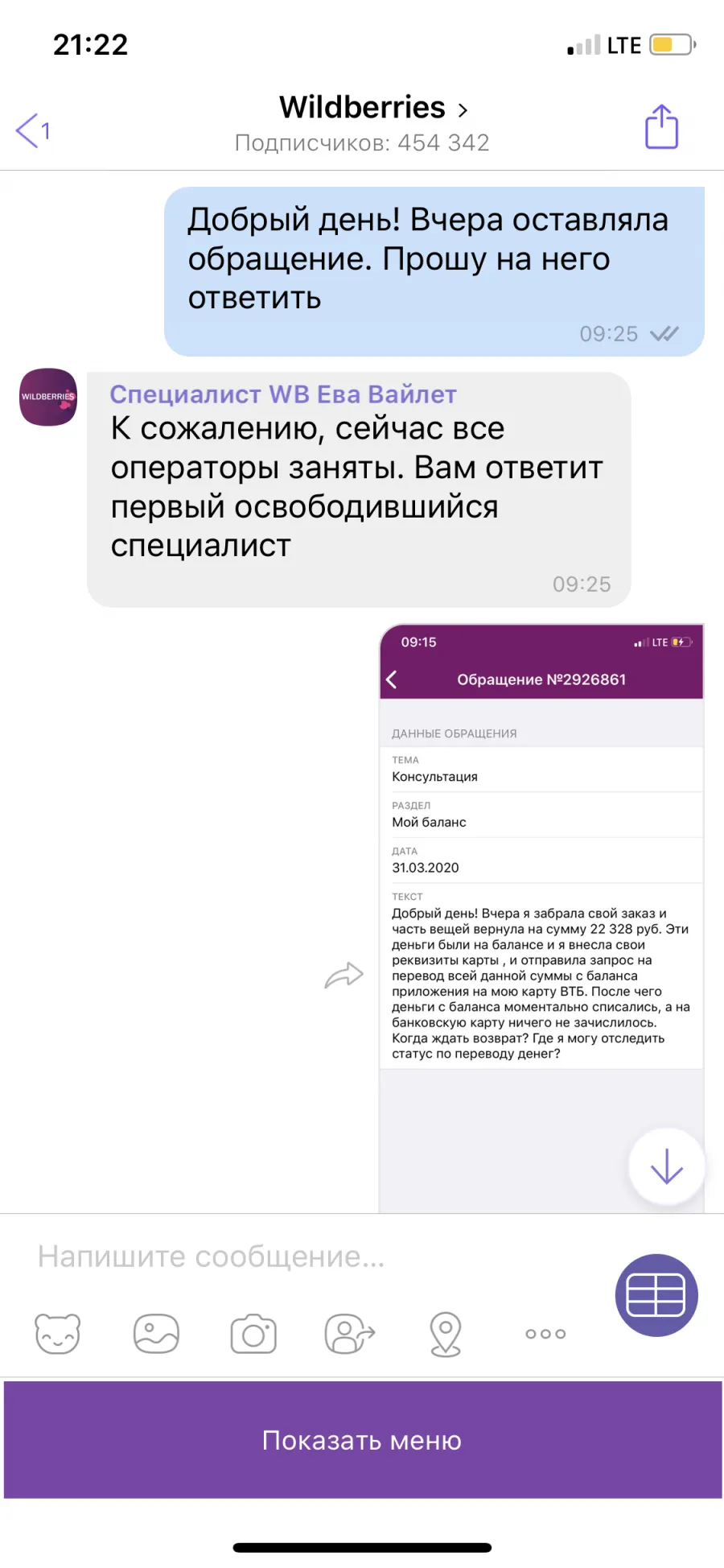Image resolution: width=724 pixels, height=1568 pixels.
Task: Attach a photo from the gallery
Action: (156, 1334)
